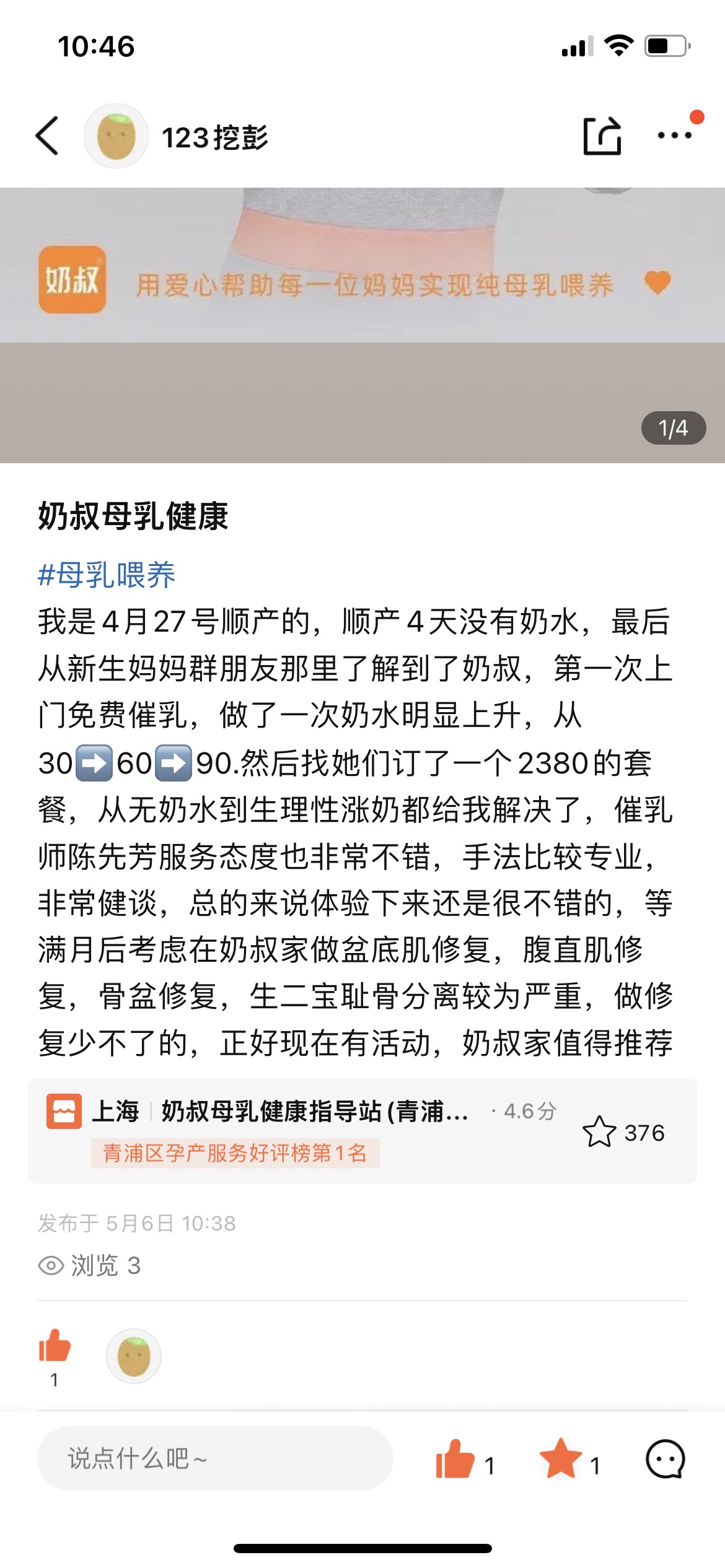The height and width of the screenshot is (1568, 725).
Task: View the post's image gallery
Action: pyautogui.click(x=362, y=325)
